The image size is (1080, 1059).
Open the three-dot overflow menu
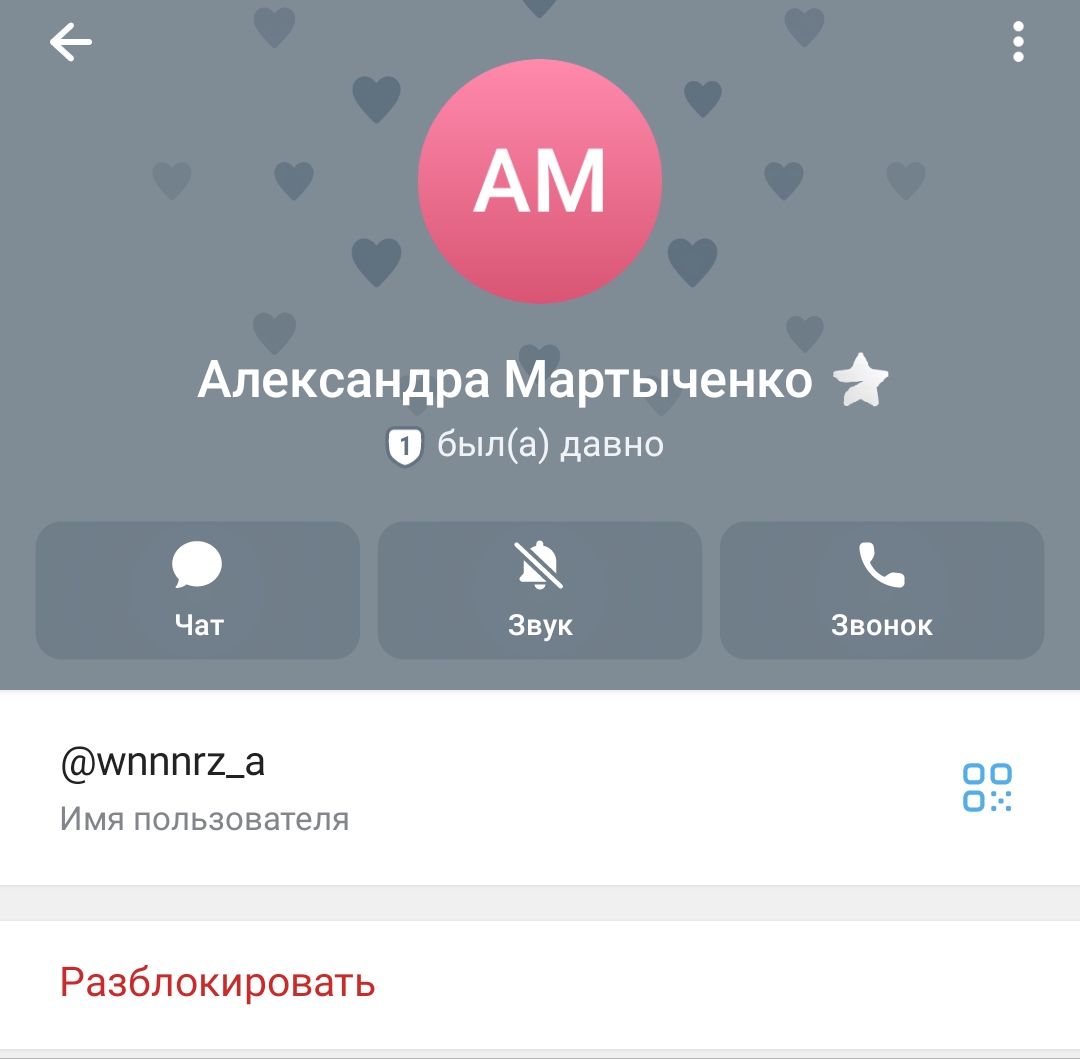click(1018, 43)
